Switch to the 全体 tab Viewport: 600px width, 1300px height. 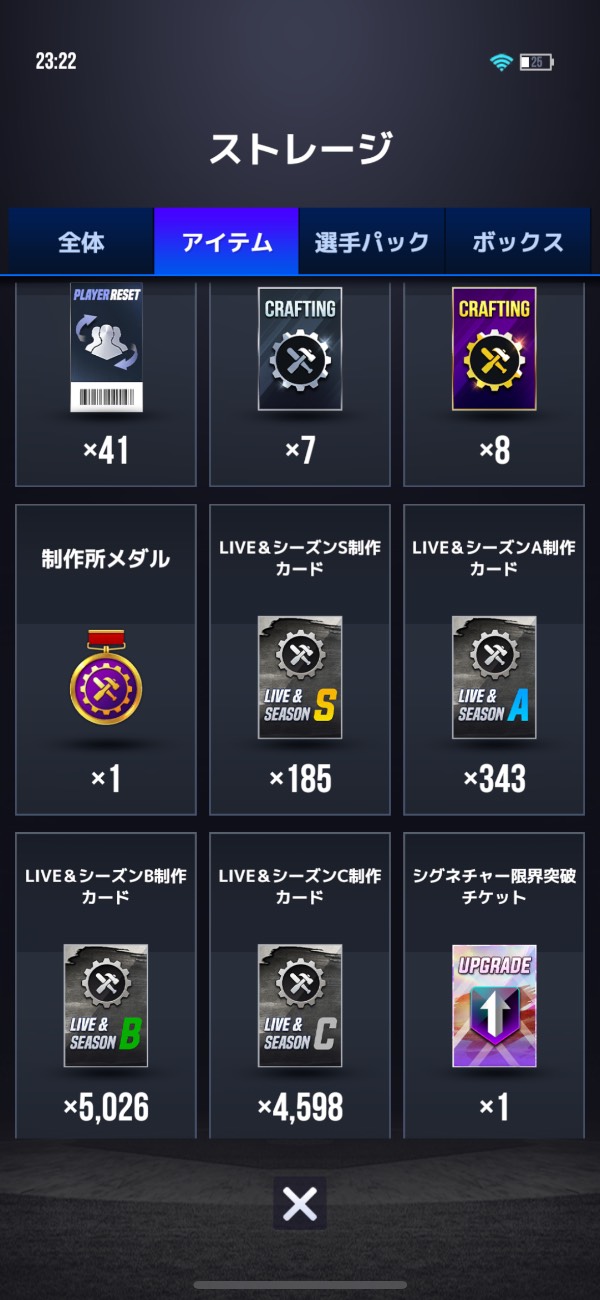(x=81, y=242)
